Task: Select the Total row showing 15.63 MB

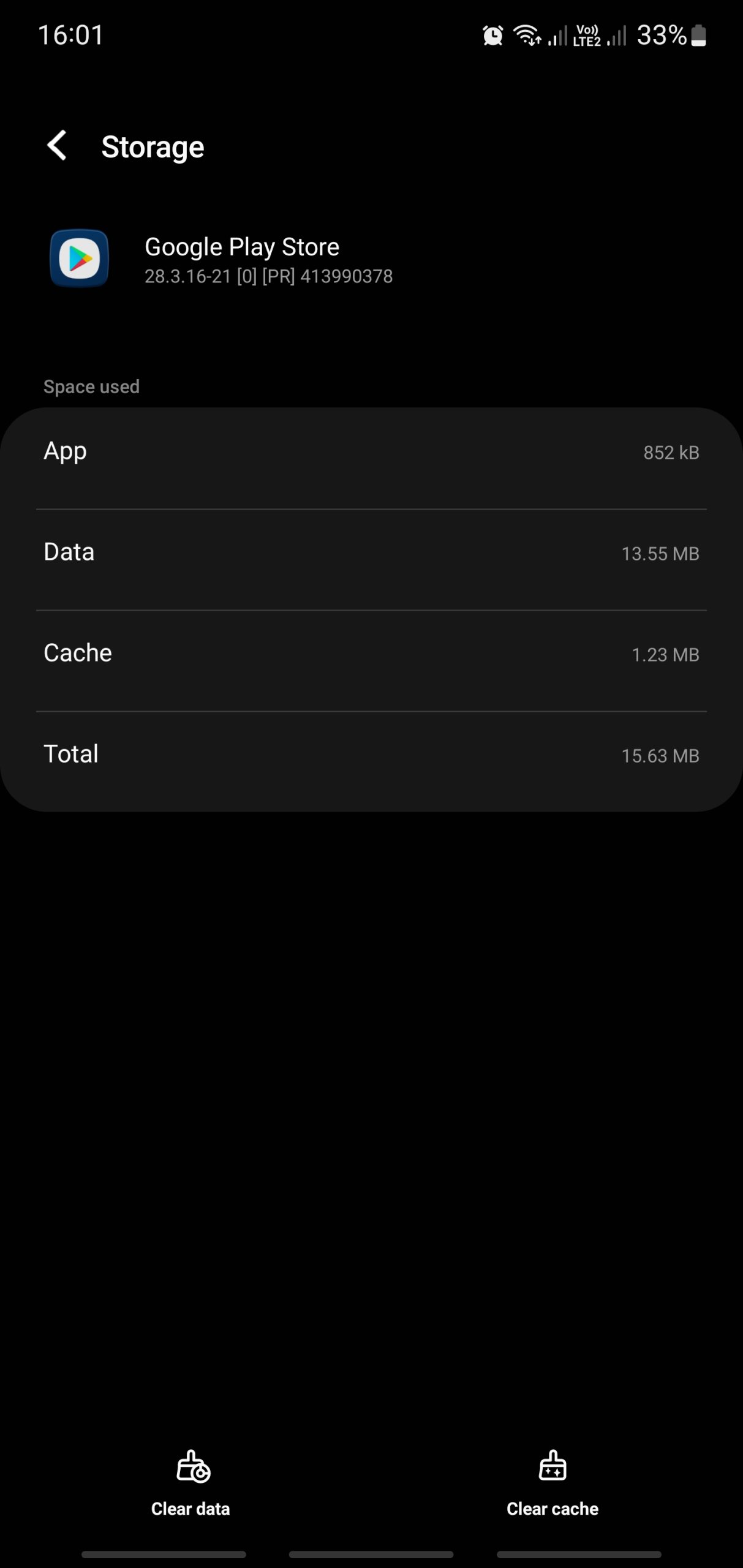Action: (x=371, y=754)
